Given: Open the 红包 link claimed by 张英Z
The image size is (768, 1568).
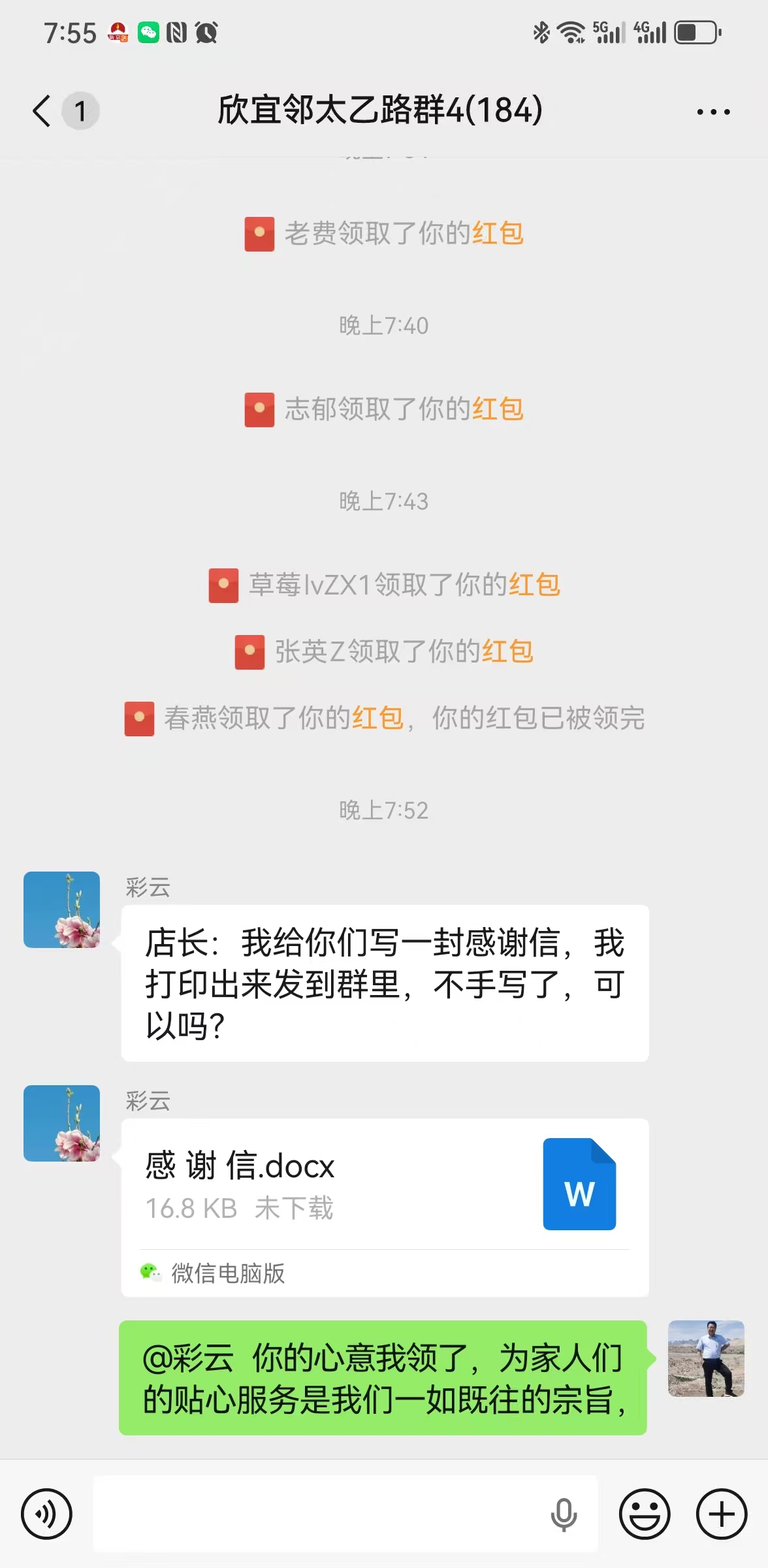Looking at the screenshot, I should [507, 651].
